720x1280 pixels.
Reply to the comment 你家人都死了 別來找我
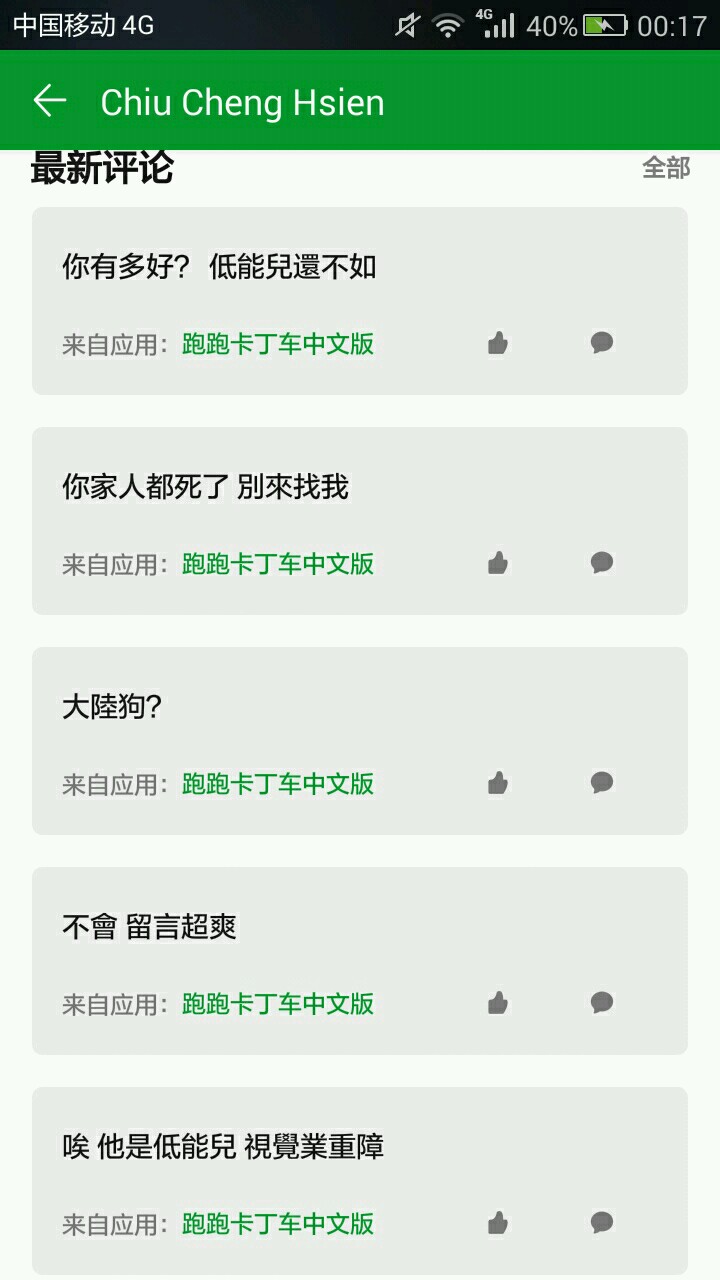point(602,563)
